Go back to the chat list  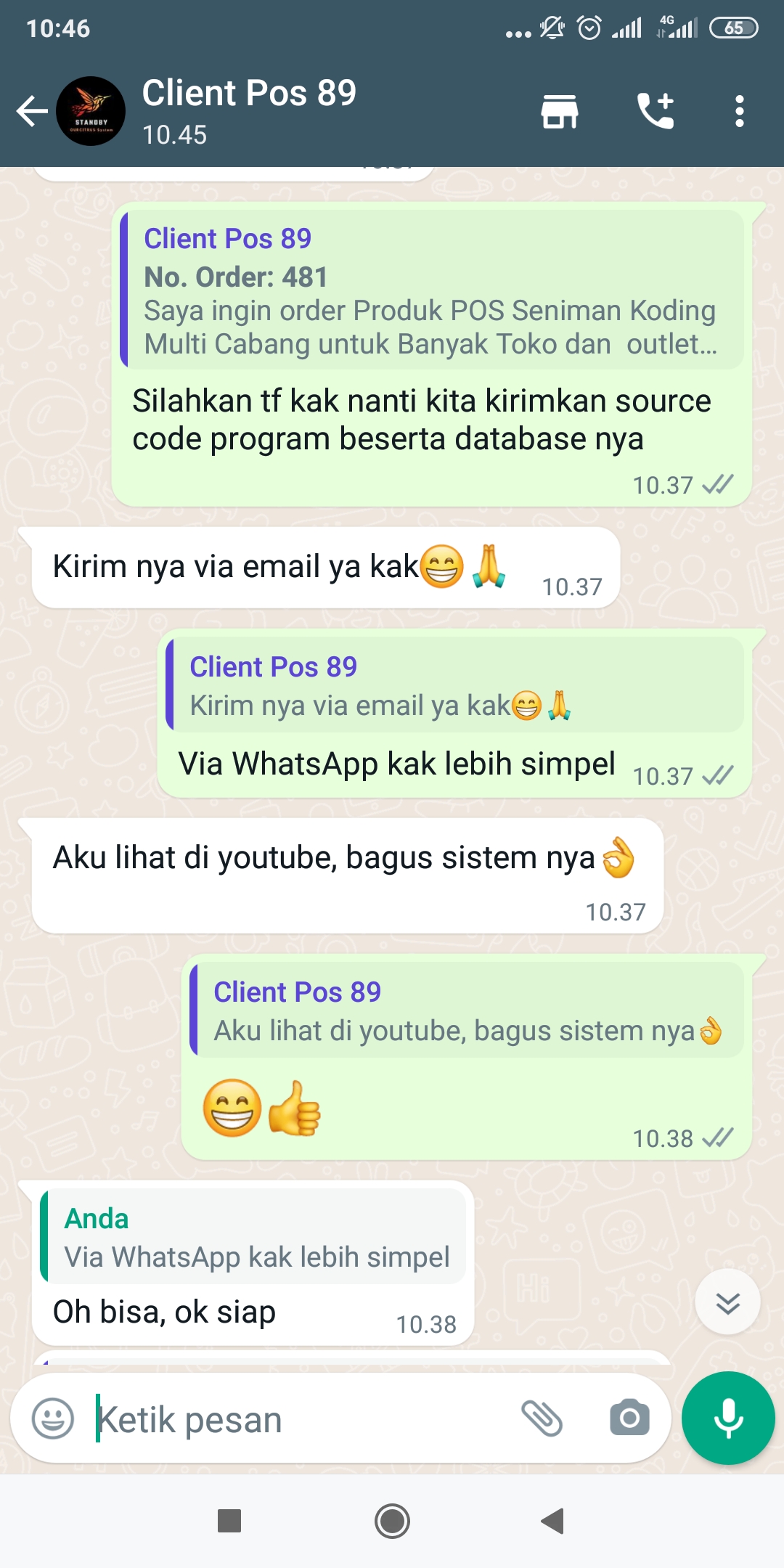[32, 111]
